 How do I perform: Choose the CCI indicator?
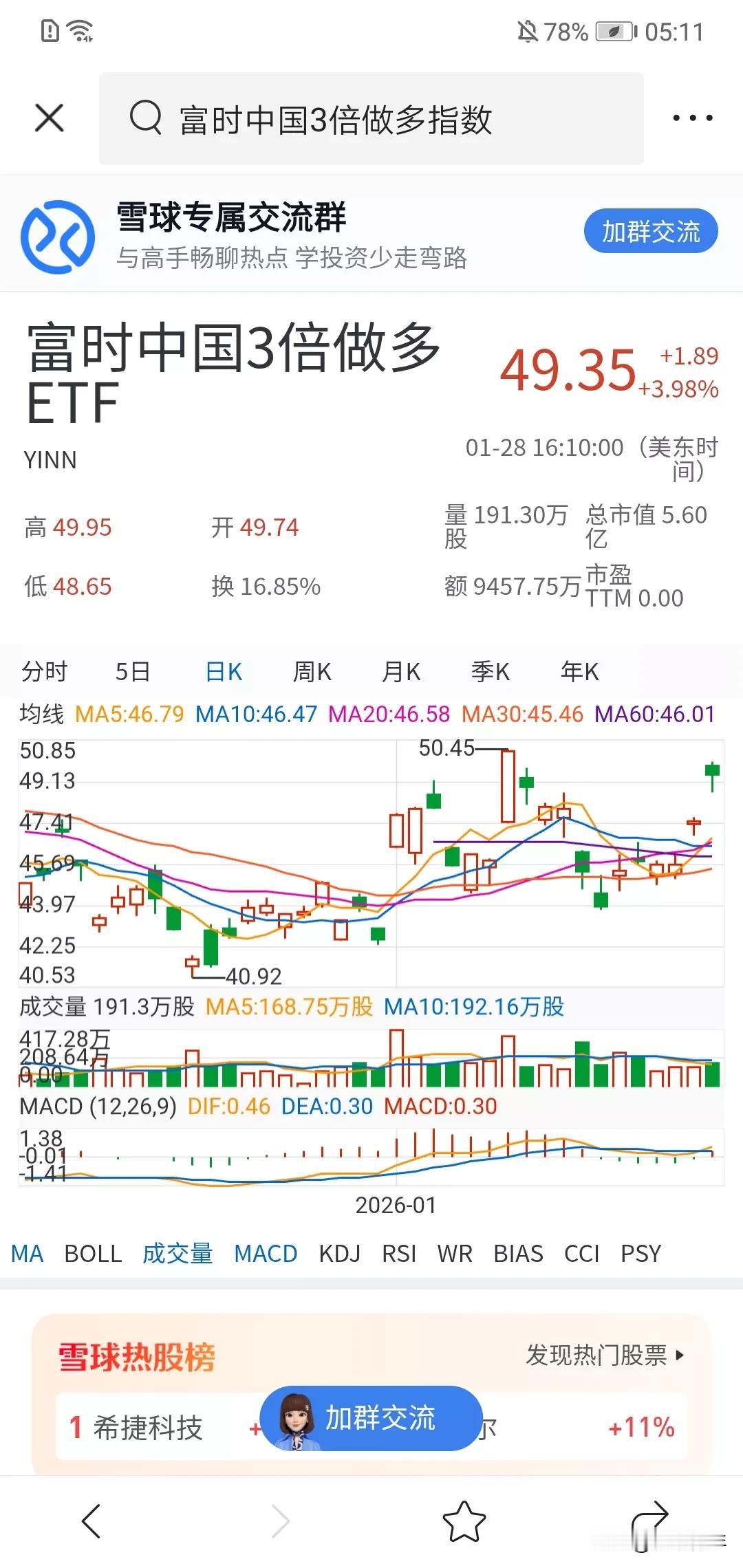[x=581, y=1254]
